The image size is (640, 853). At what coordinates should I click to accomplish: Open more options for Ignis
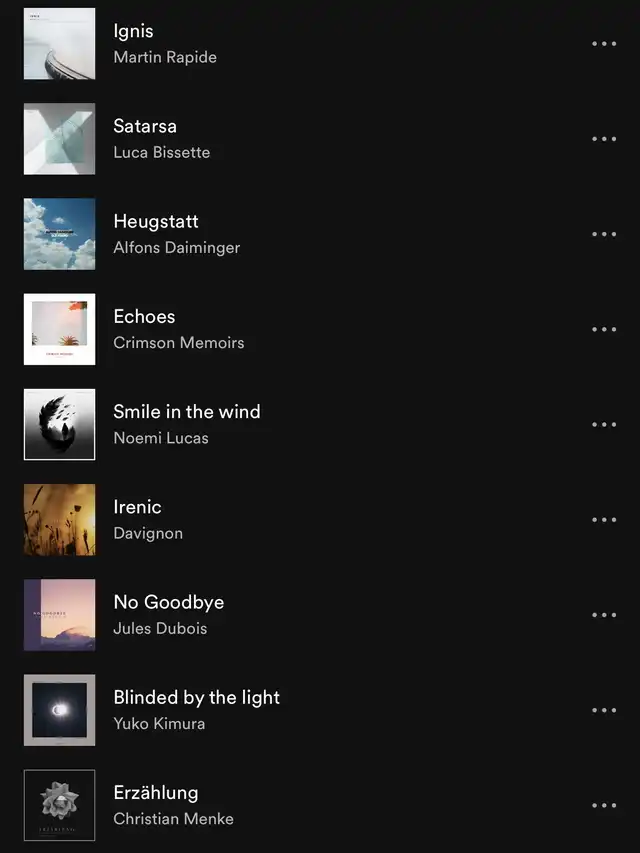tap(604, 44)
